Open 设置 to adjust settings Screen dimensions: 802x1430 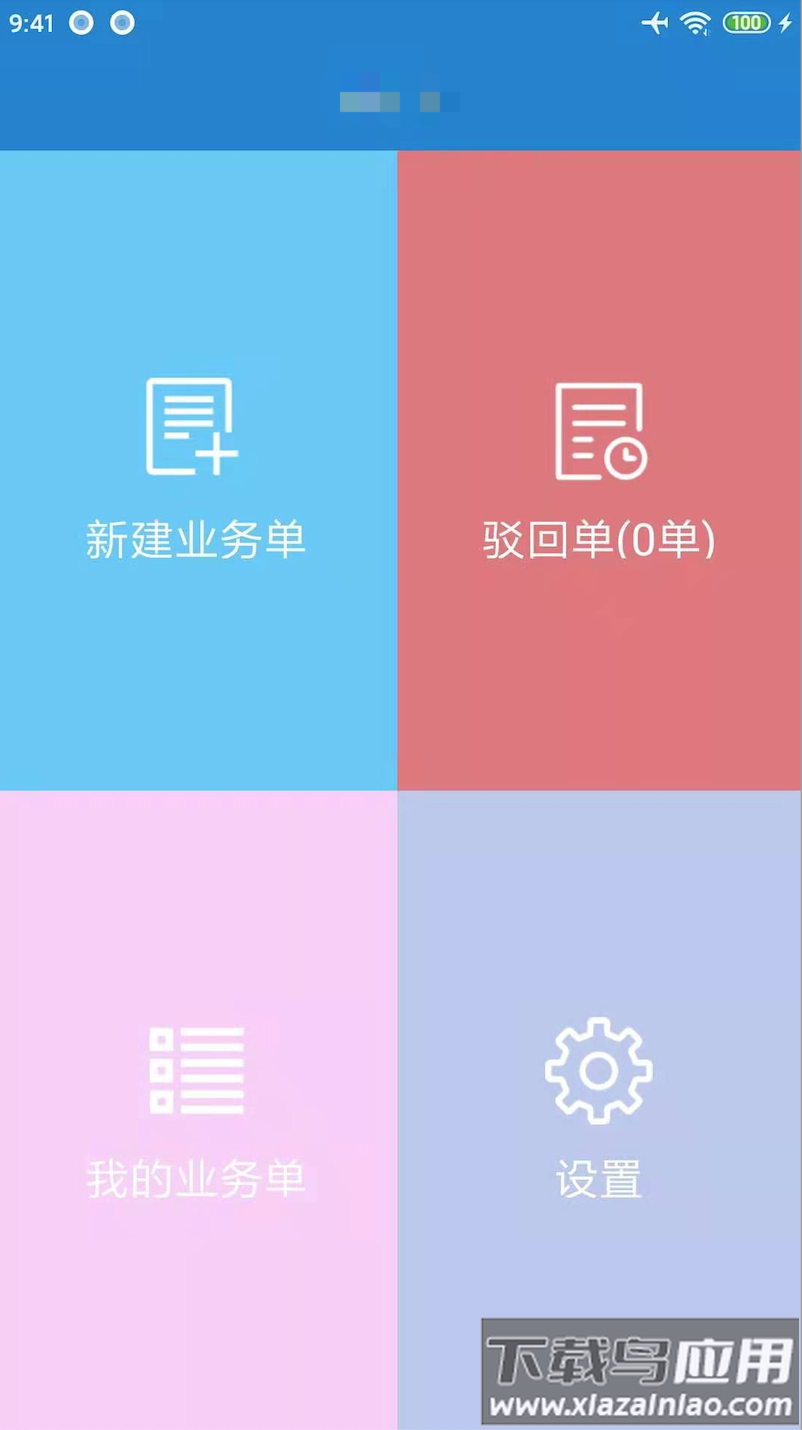pyautogui.click(x=598, y=1178)
